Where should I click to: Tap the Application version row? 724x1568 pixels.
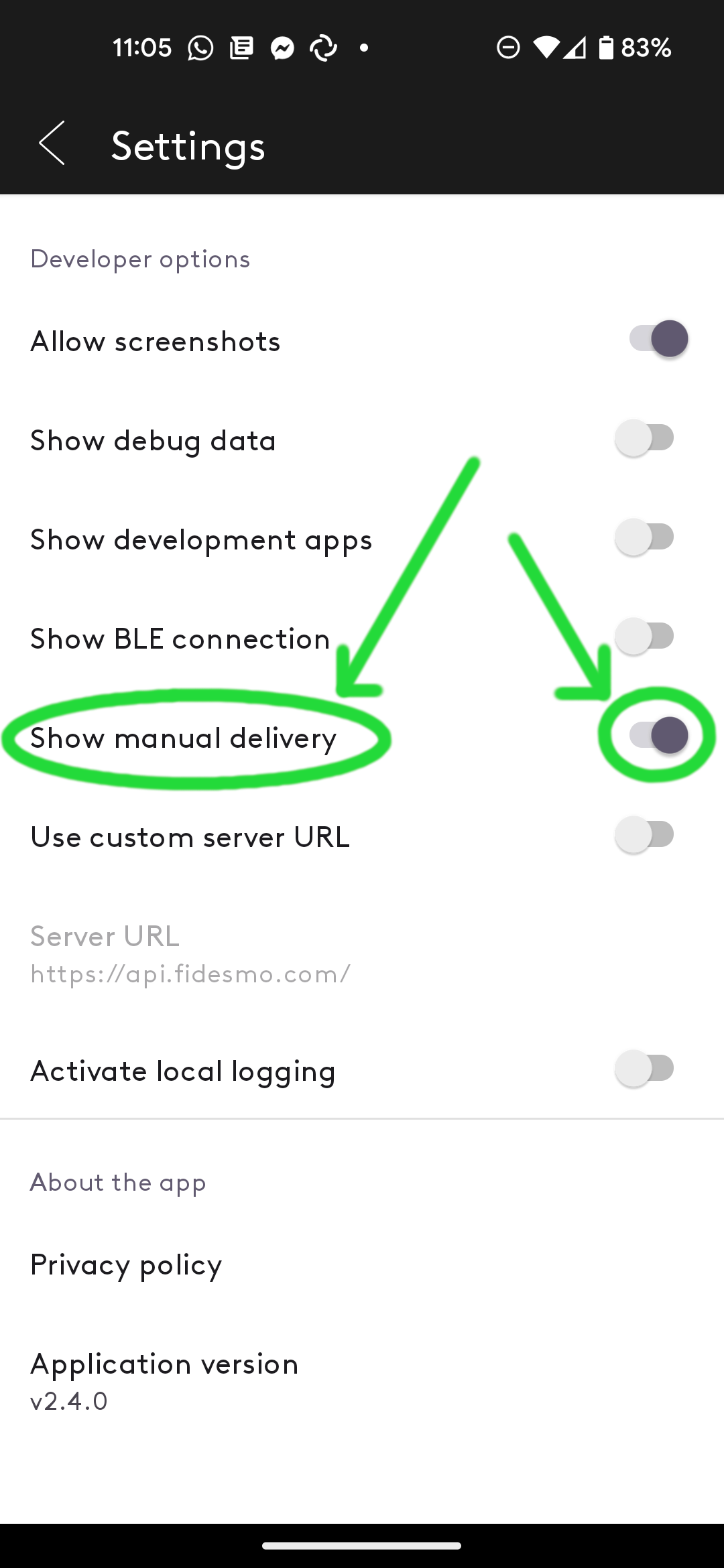pos(362,1381)
